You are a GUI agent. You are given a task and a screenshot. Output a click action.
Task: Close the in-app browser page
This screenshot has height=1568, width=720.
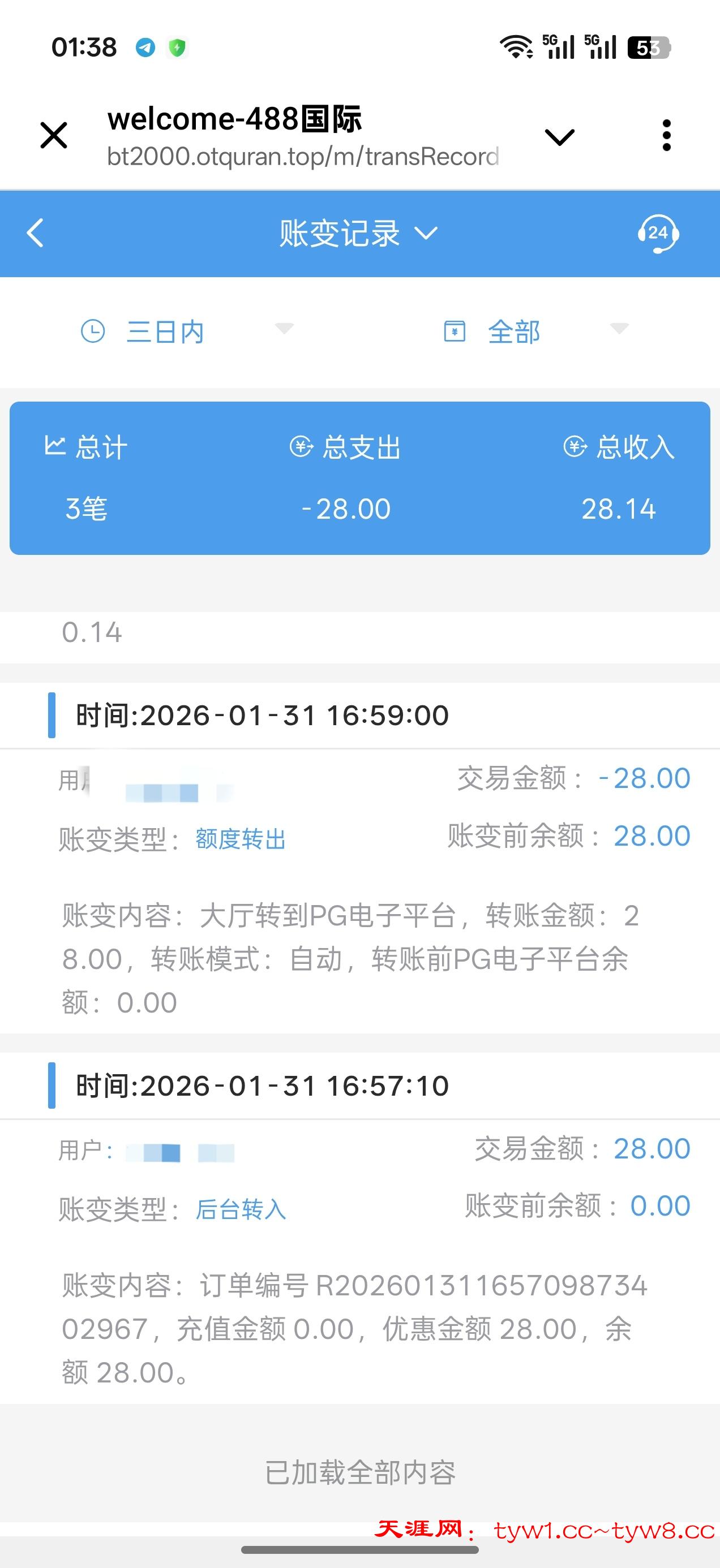(x=54, y=135)
